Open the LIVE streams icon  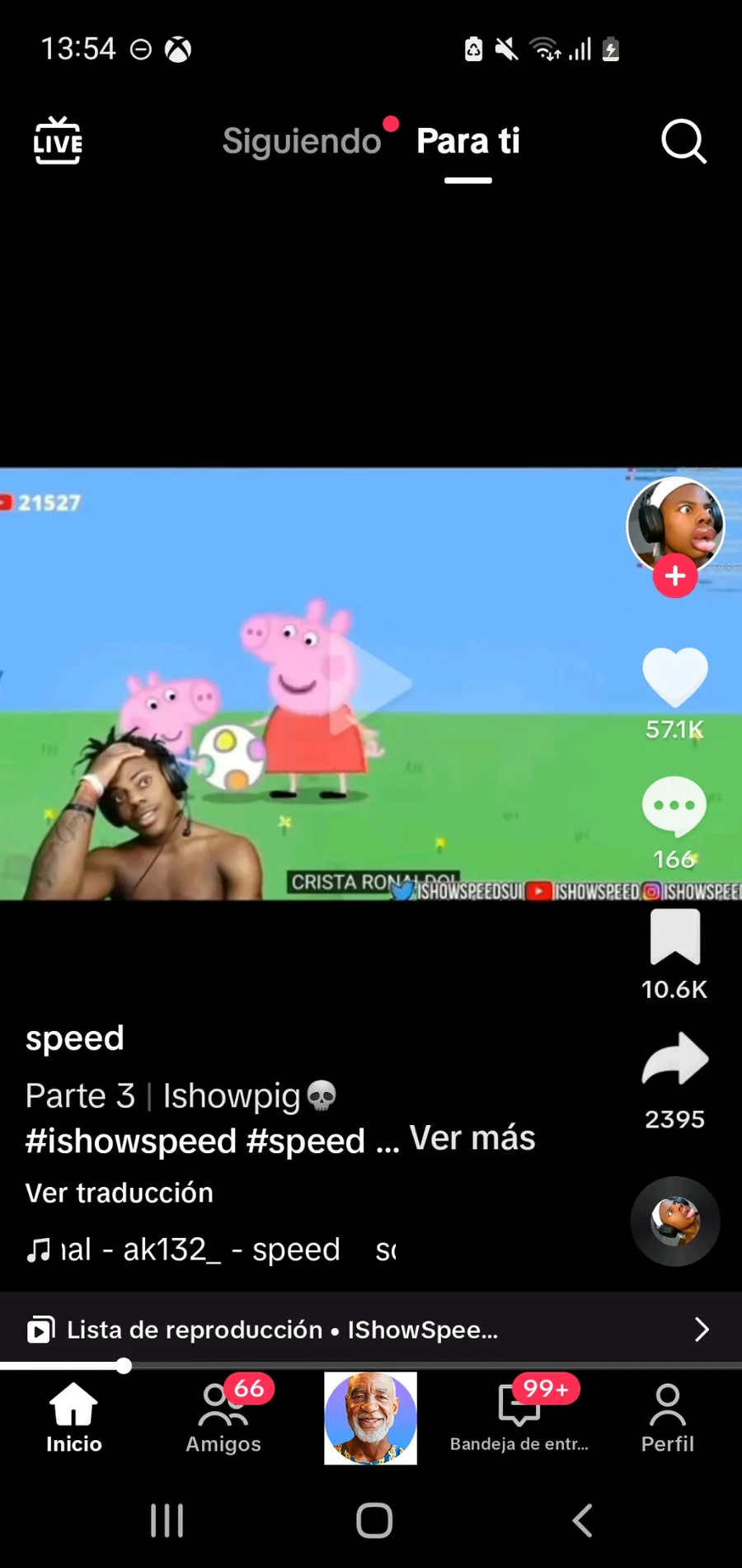58,141
